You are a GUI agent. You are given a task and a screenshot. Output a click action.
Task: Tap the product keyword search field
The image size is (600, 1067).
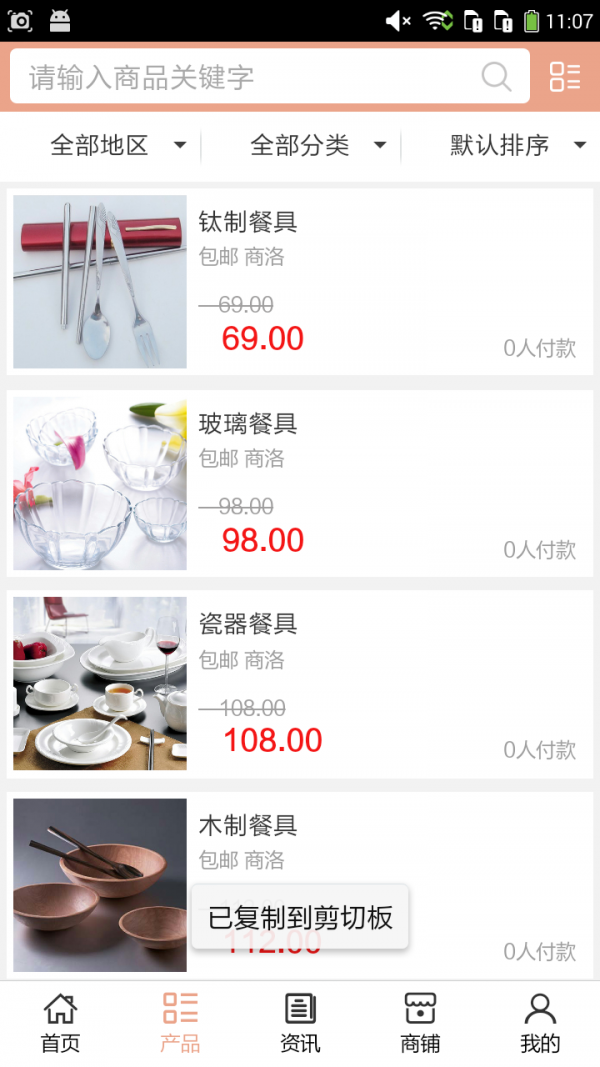click(x=240, y=77)
